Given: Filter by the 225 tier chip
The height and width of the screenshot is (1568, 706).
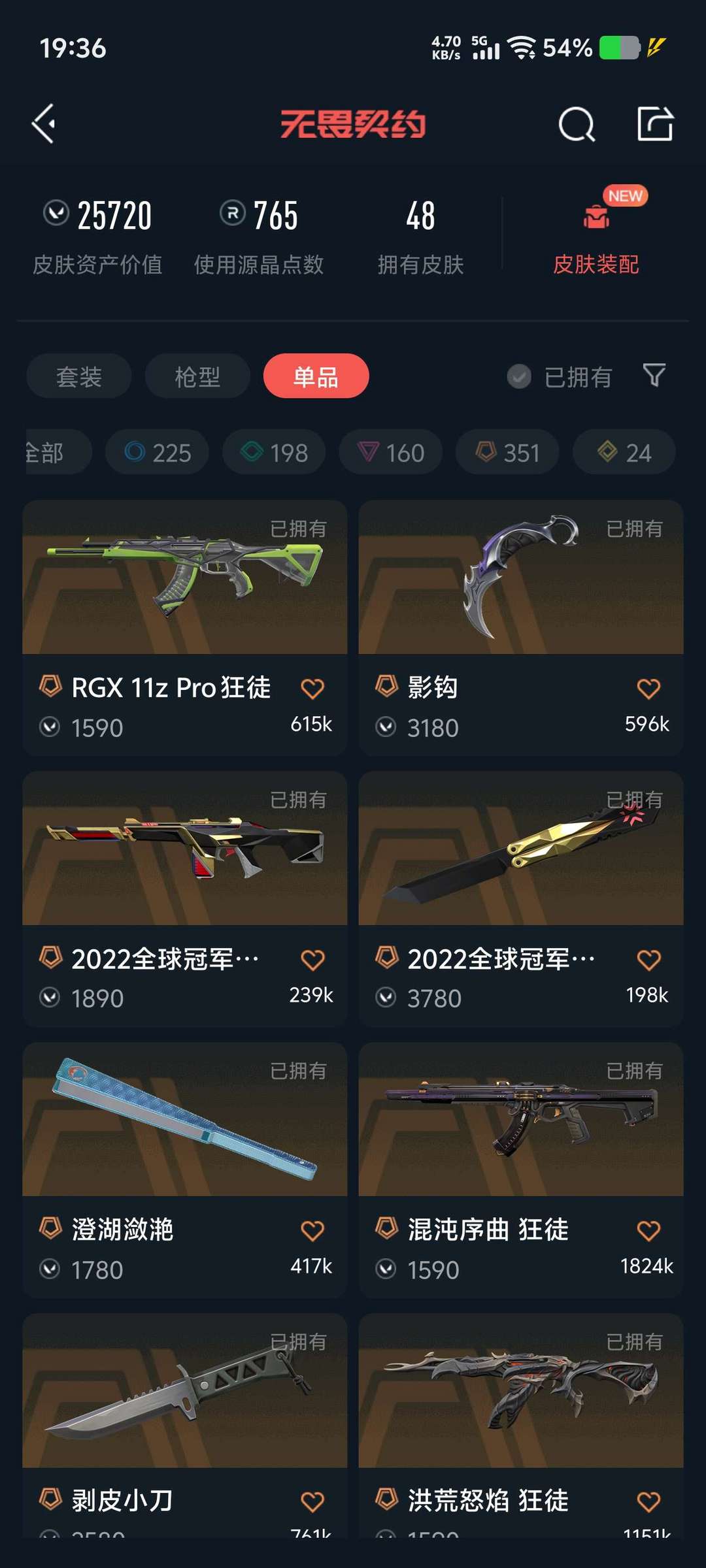Looking at the screenshot, I should 158,452.
